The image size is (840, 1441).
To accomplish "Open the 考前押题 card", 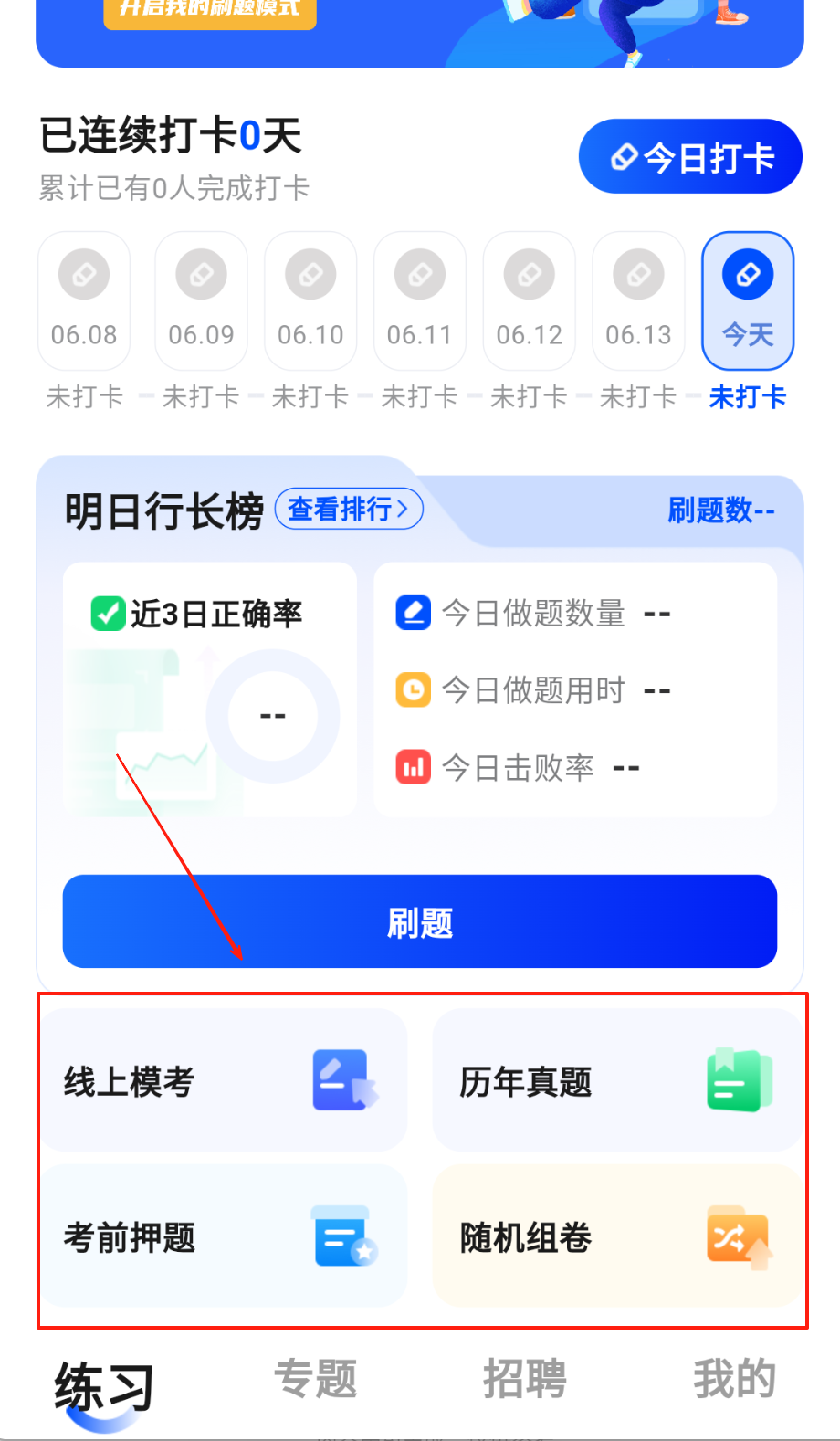I will 225,1236.
